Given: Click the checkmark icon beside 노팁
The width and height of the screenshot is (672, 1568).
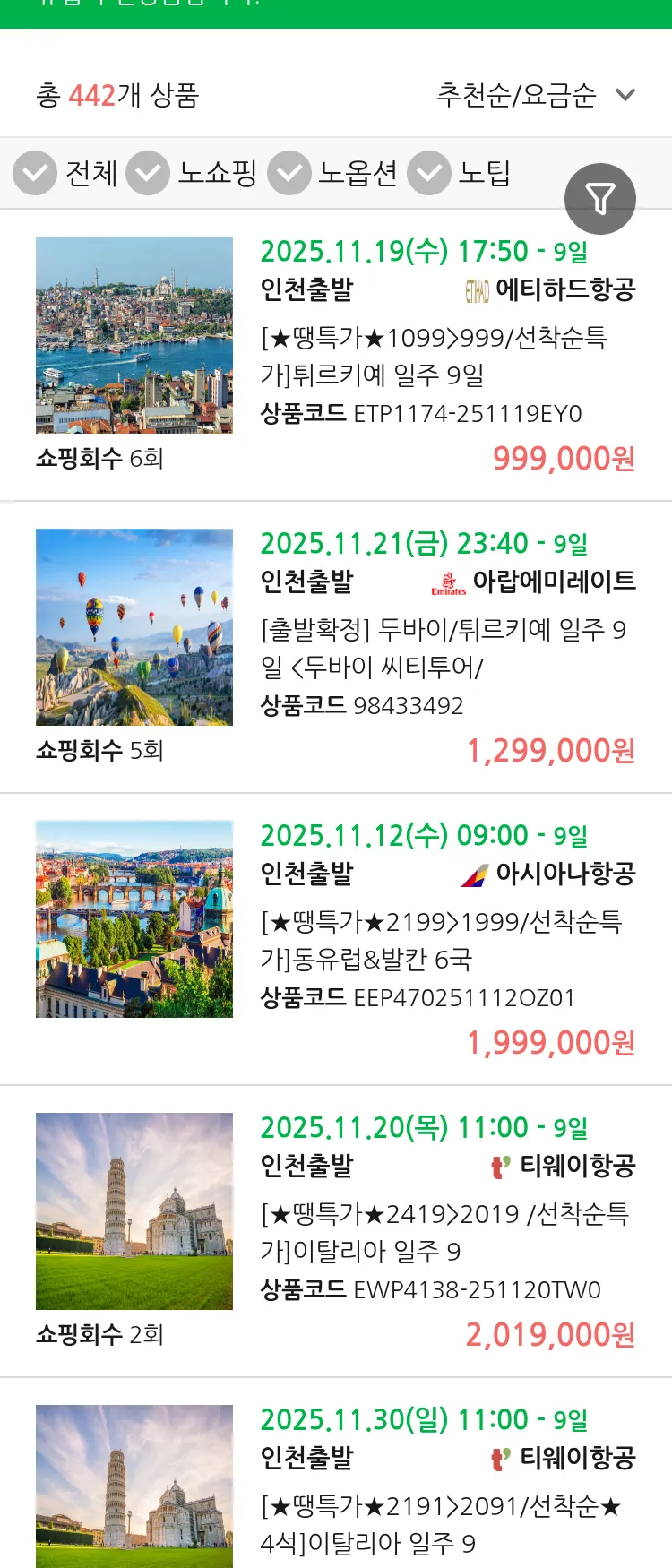Looking at the screenshot, I should (429, 173).
